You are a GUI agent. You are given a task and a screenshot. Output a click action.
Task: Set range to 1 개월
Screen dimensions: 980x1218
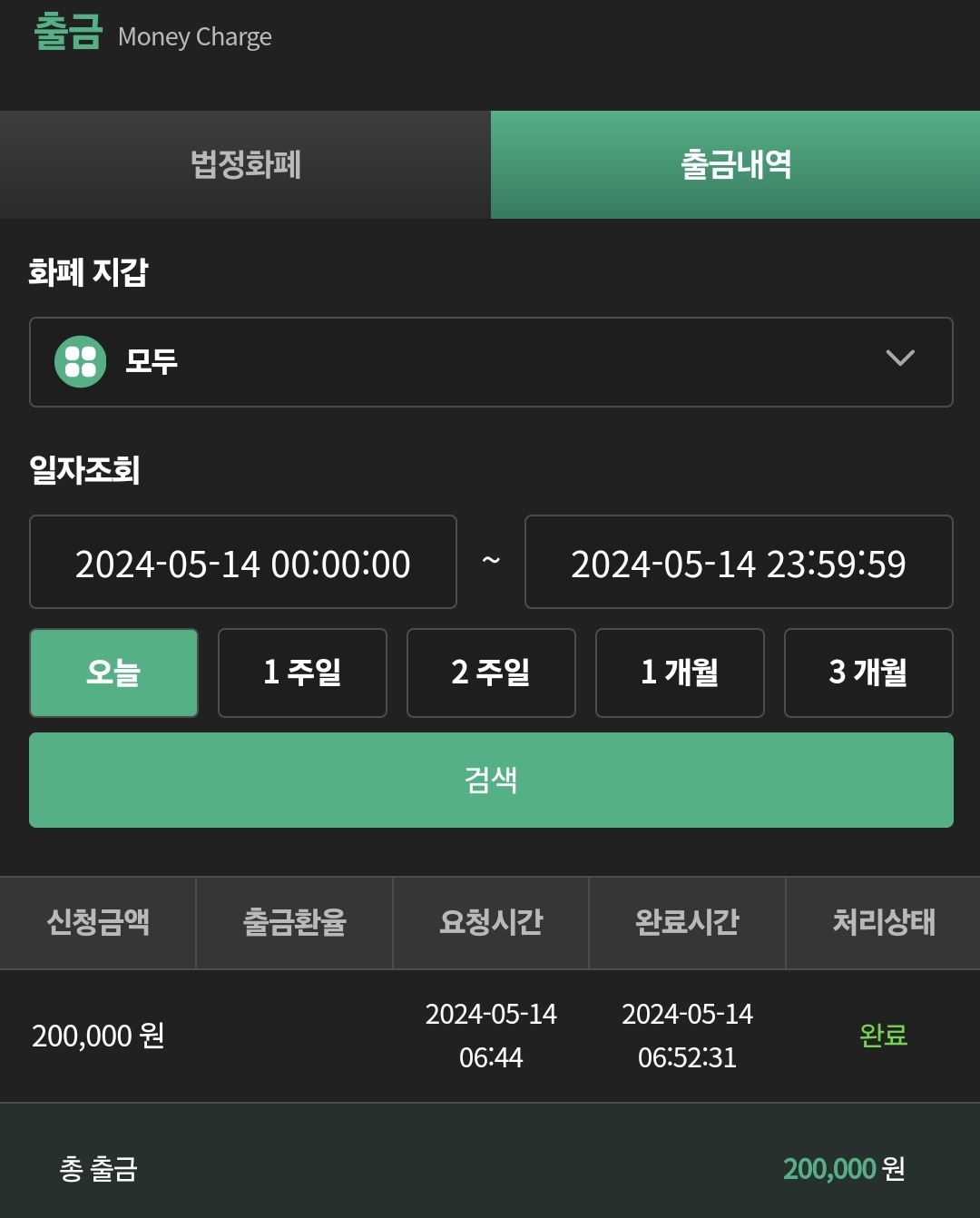pyautogui.click(x=680, y=673)
